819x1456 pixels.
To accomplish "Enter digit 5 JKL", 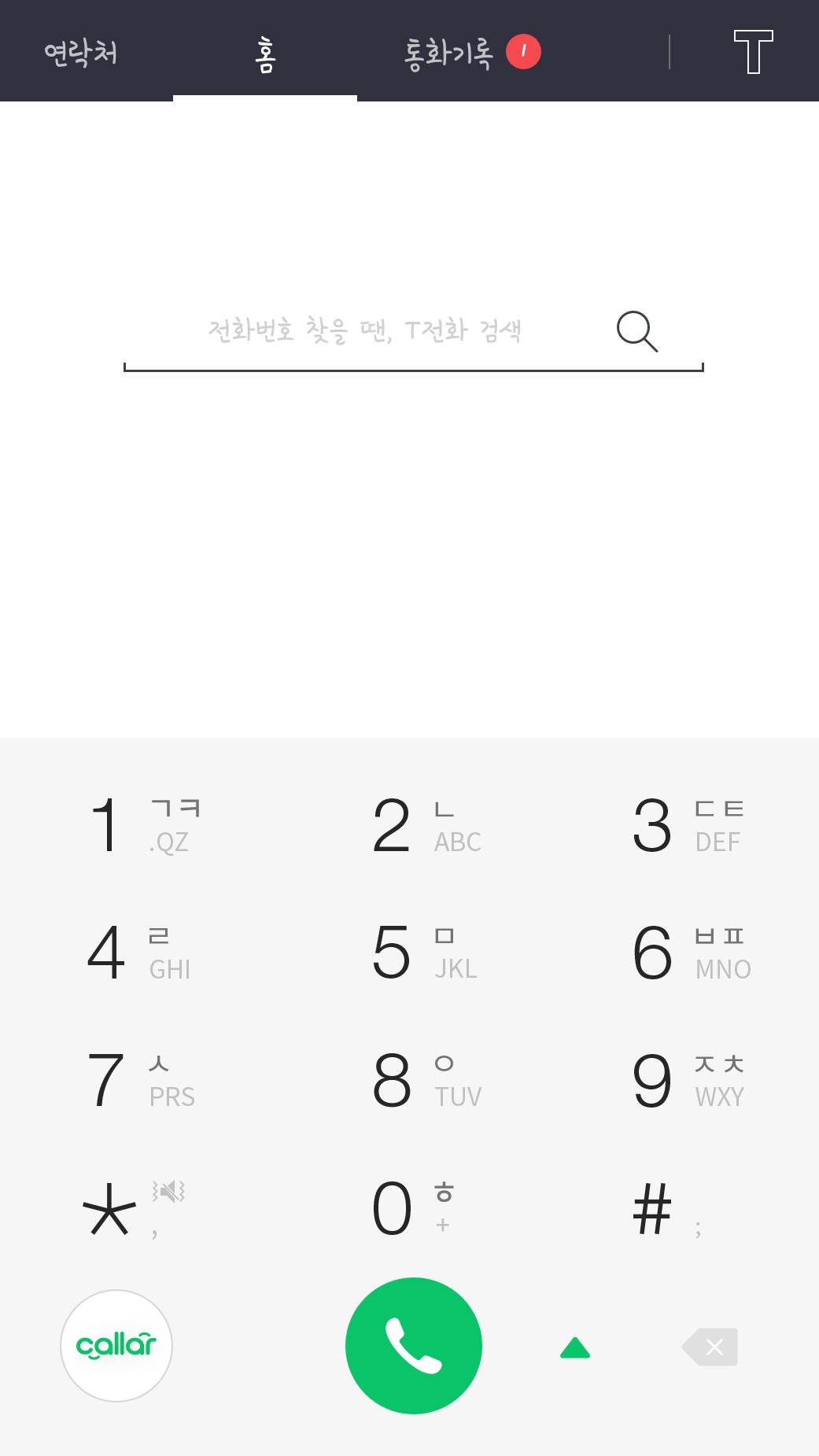I will [426, 953].
